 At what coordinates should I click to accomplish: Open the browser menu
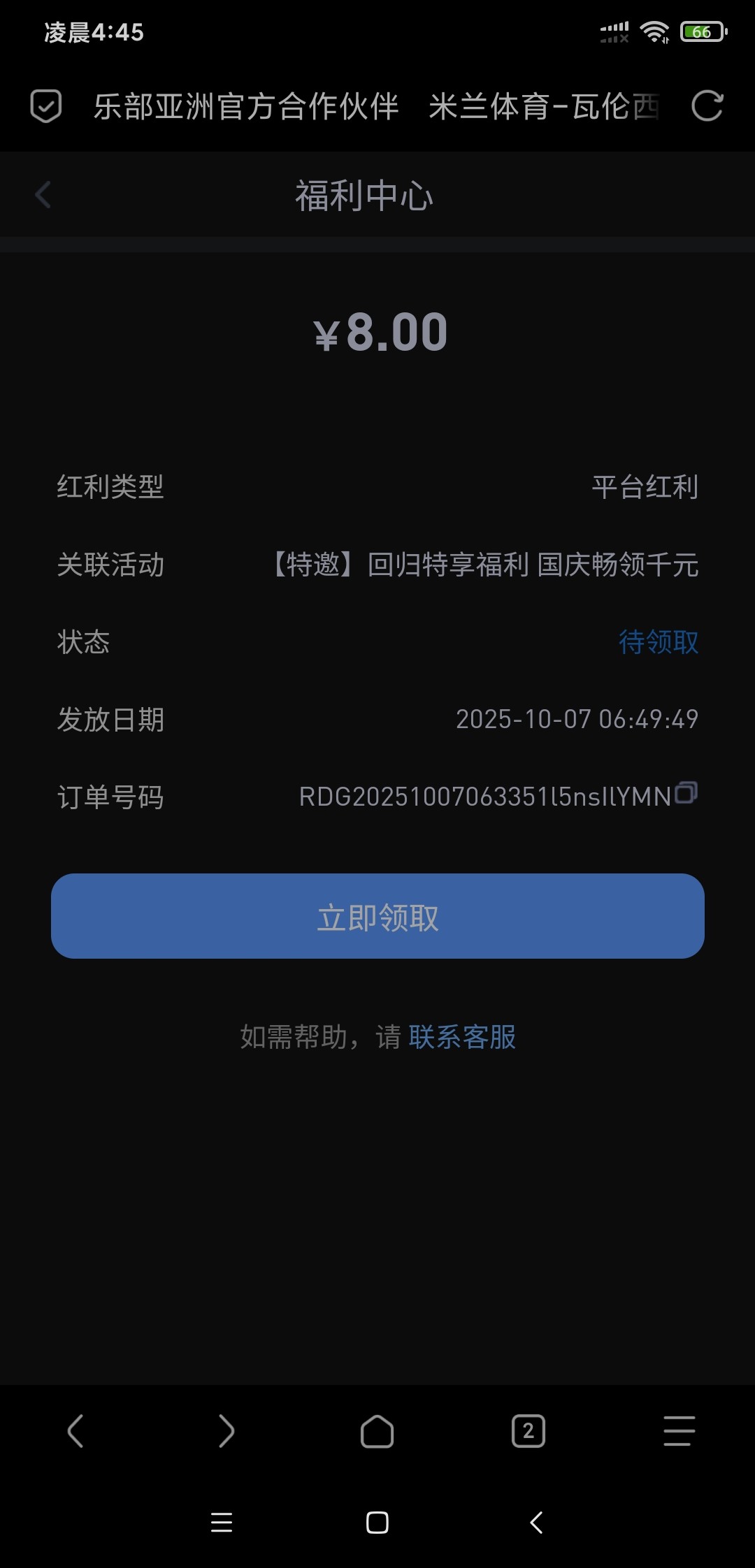[679, 1431]
